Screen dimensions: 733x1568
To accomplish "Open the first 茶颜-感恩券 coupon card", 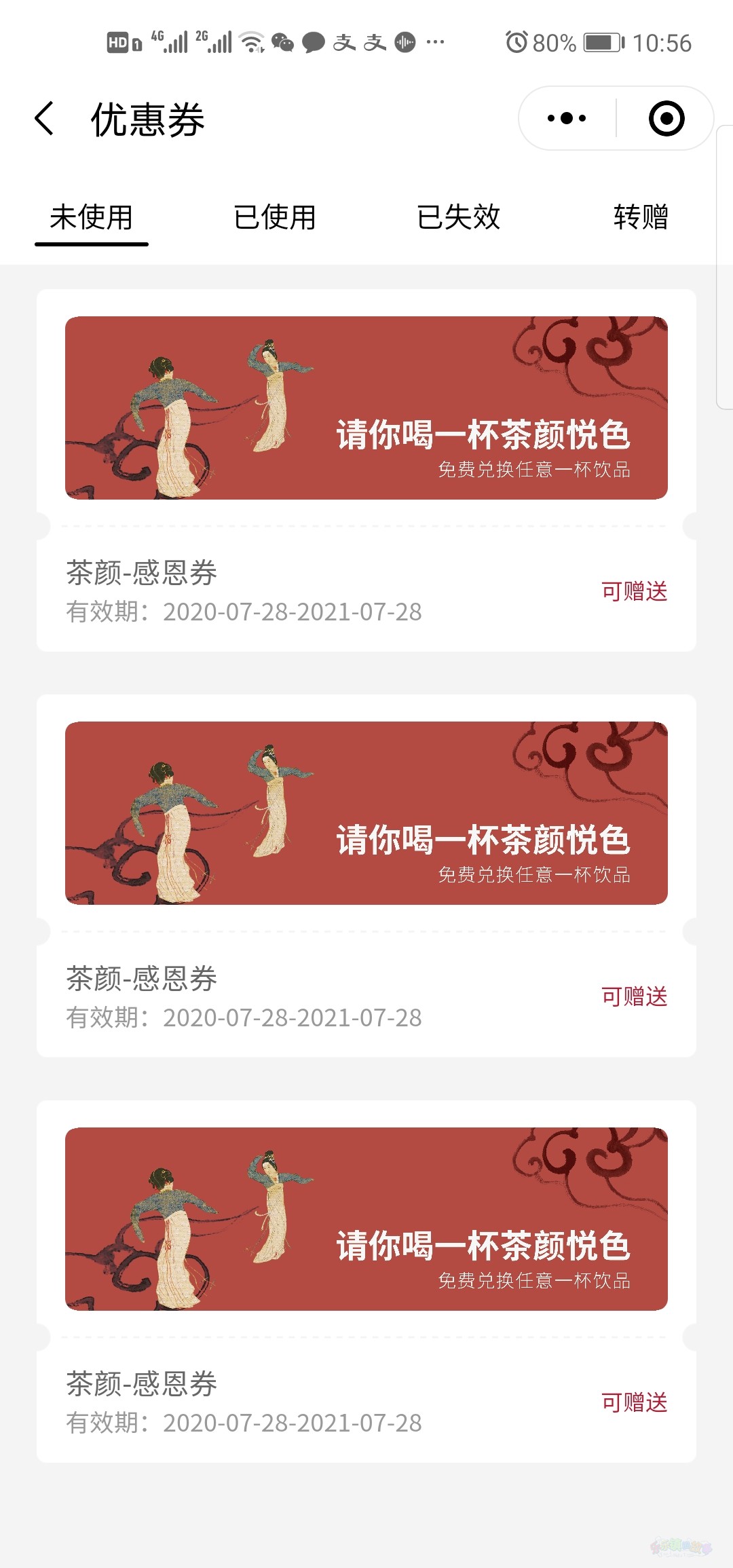I will click(x=366, y=408).
